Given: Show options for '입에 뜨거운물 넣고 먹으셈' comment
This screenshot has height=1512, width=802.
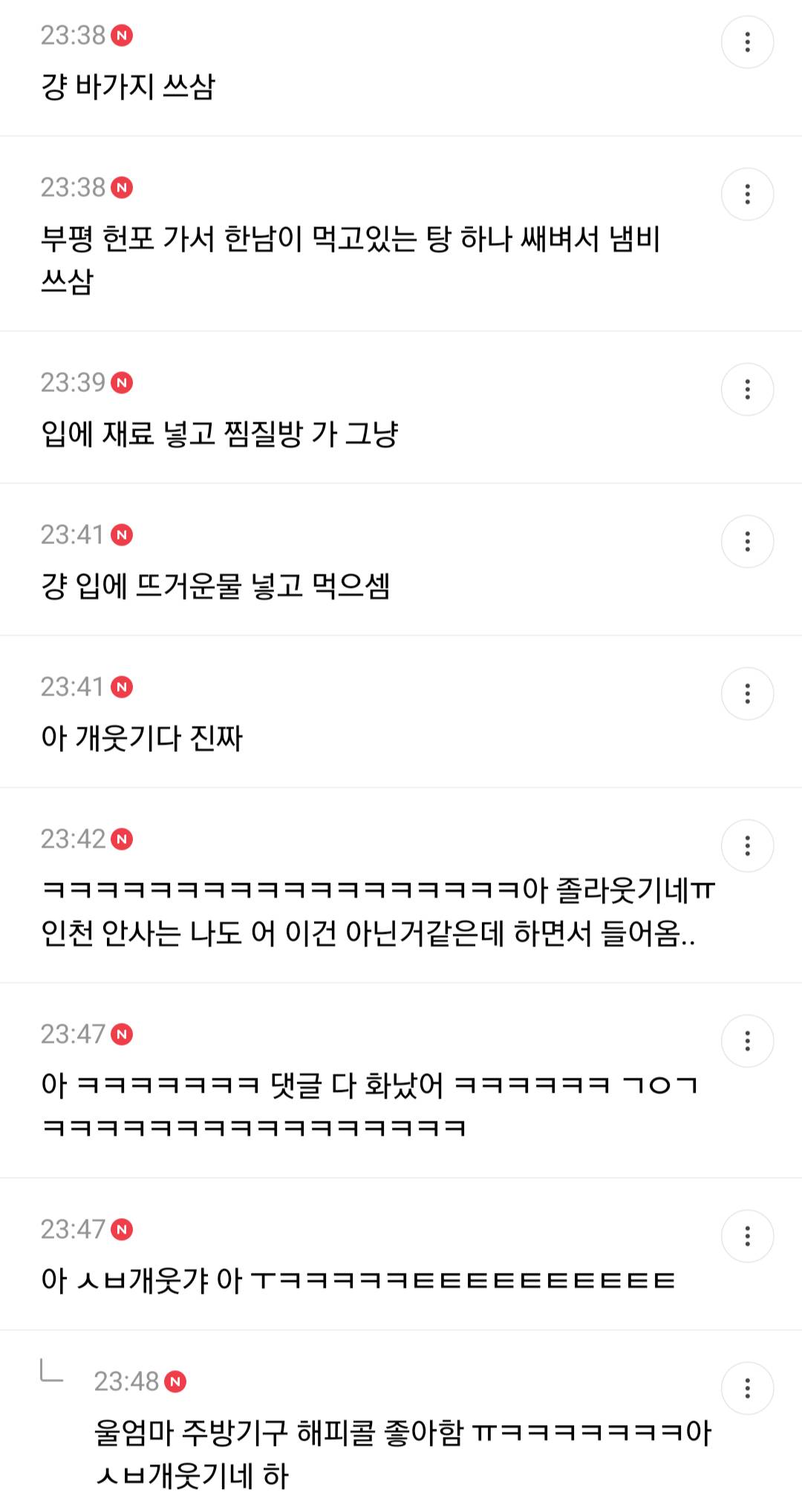Looking at the screenshot, I should (x=747, y=542).
